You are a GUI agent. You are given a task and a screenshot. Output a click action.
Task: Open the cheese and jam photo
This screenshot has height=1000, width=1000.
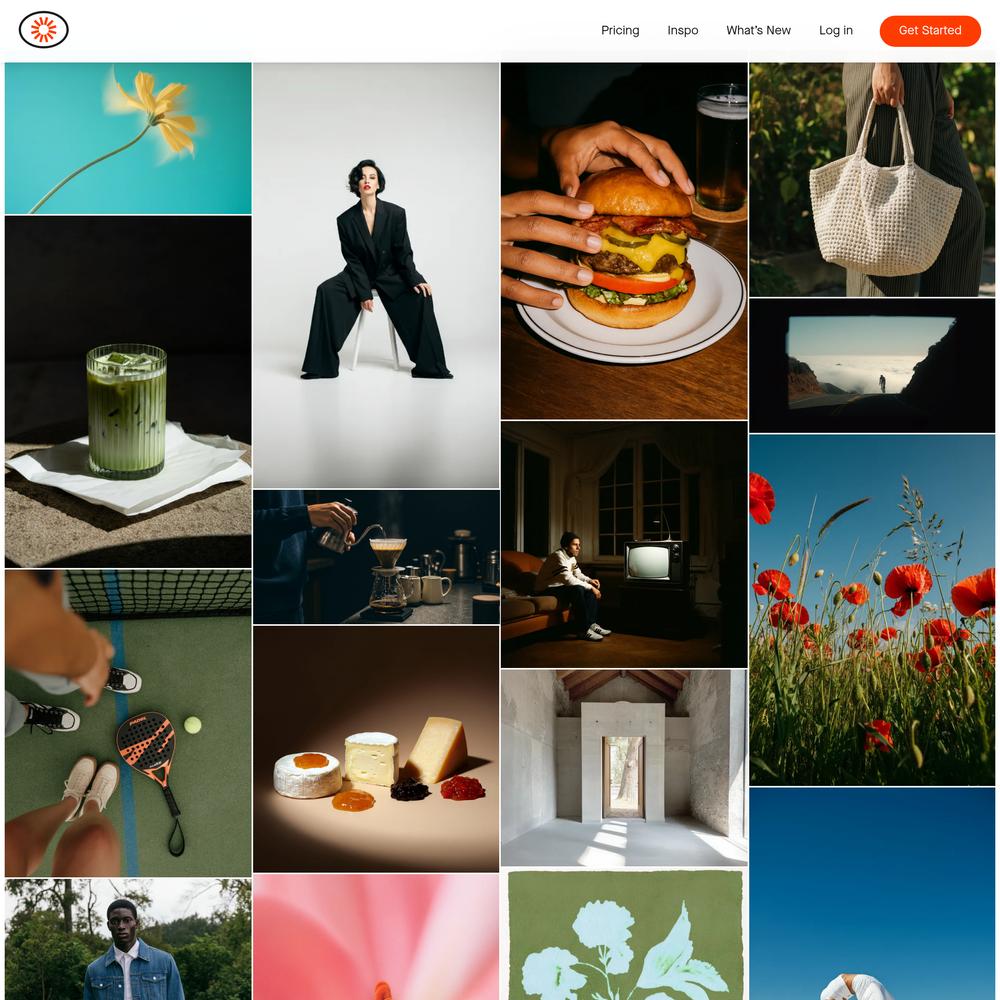tap(376, 749)
